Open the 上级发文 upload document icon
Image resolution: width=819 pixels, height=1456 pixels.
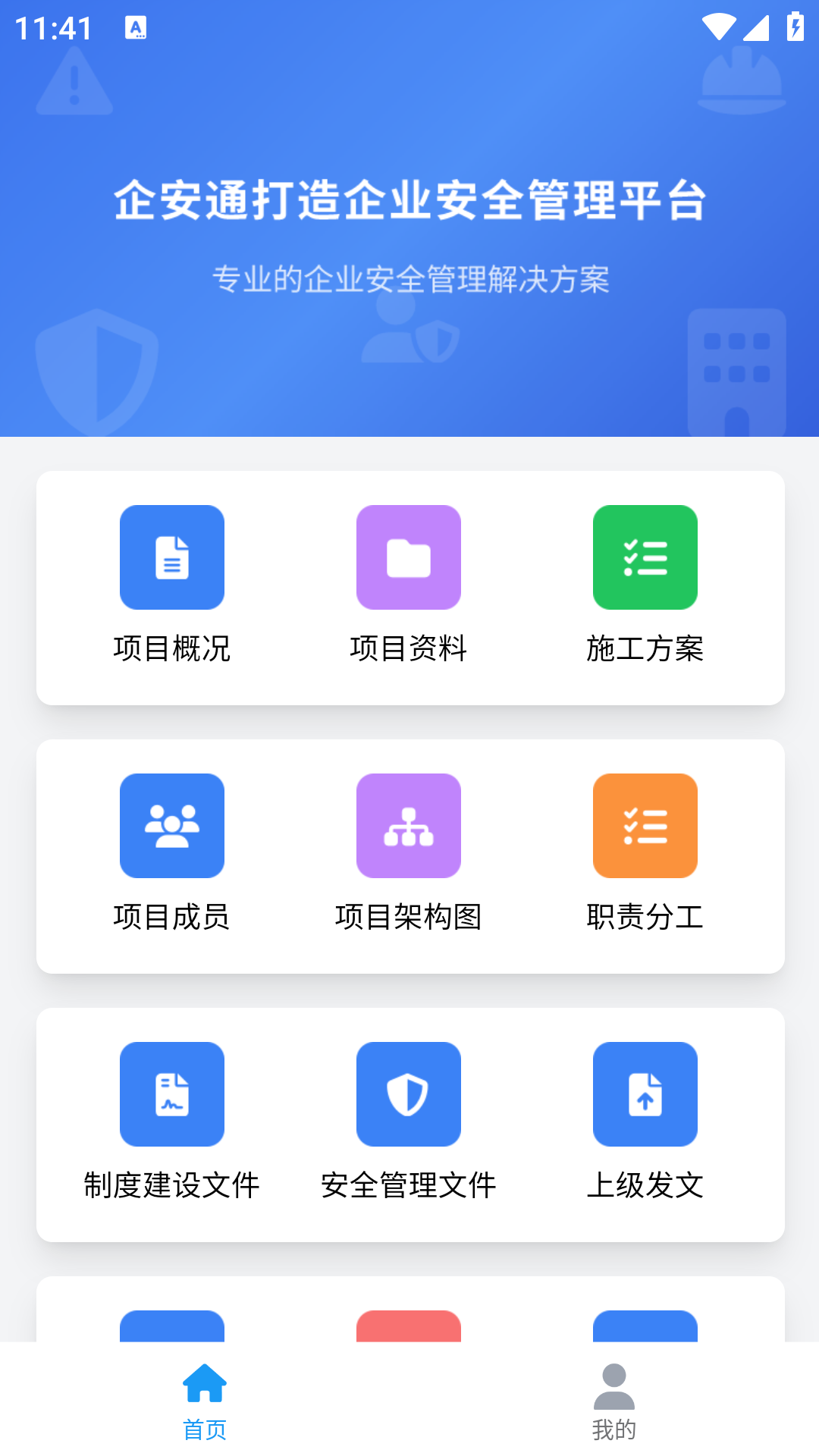645,1094
